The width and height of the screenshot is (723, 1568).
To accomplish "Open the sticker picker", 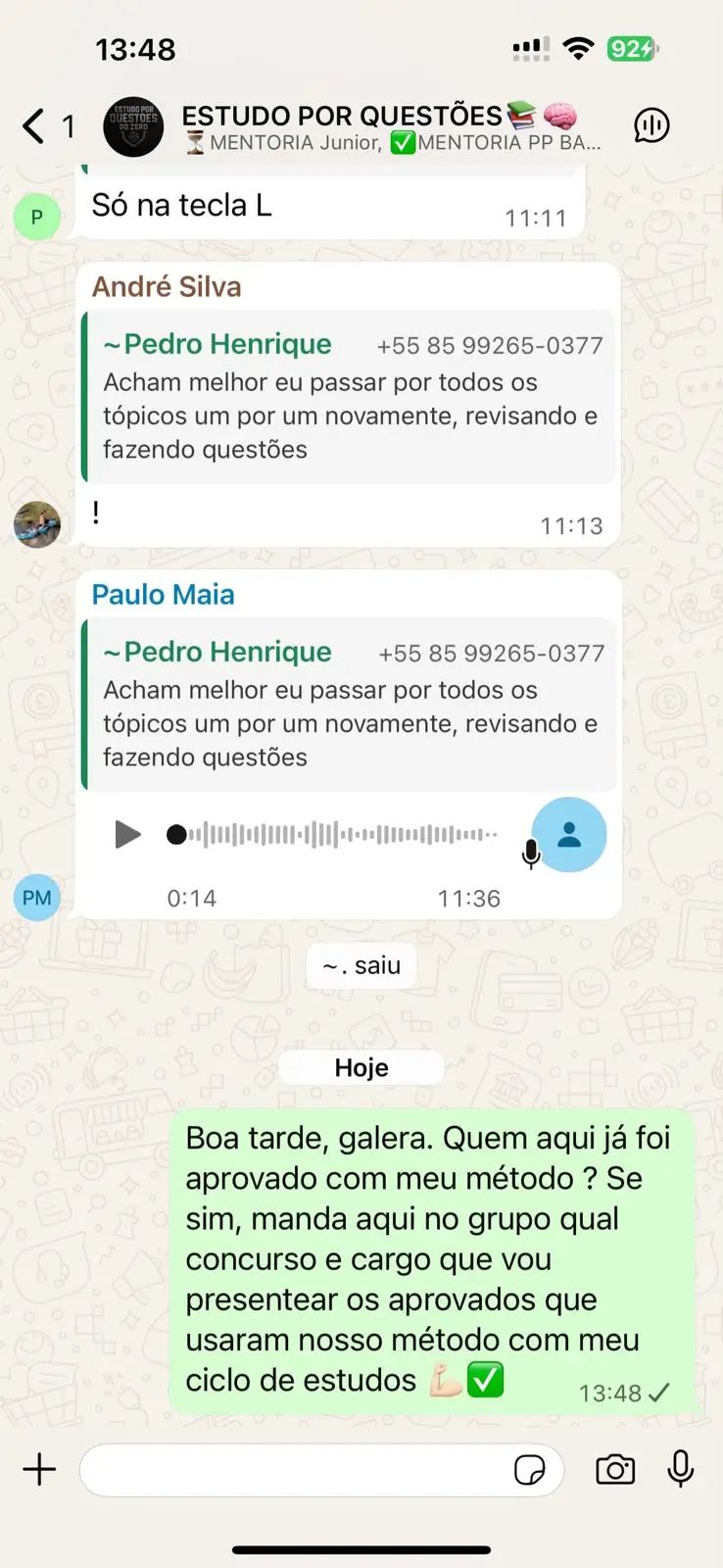I will [x=530, y=1470].
